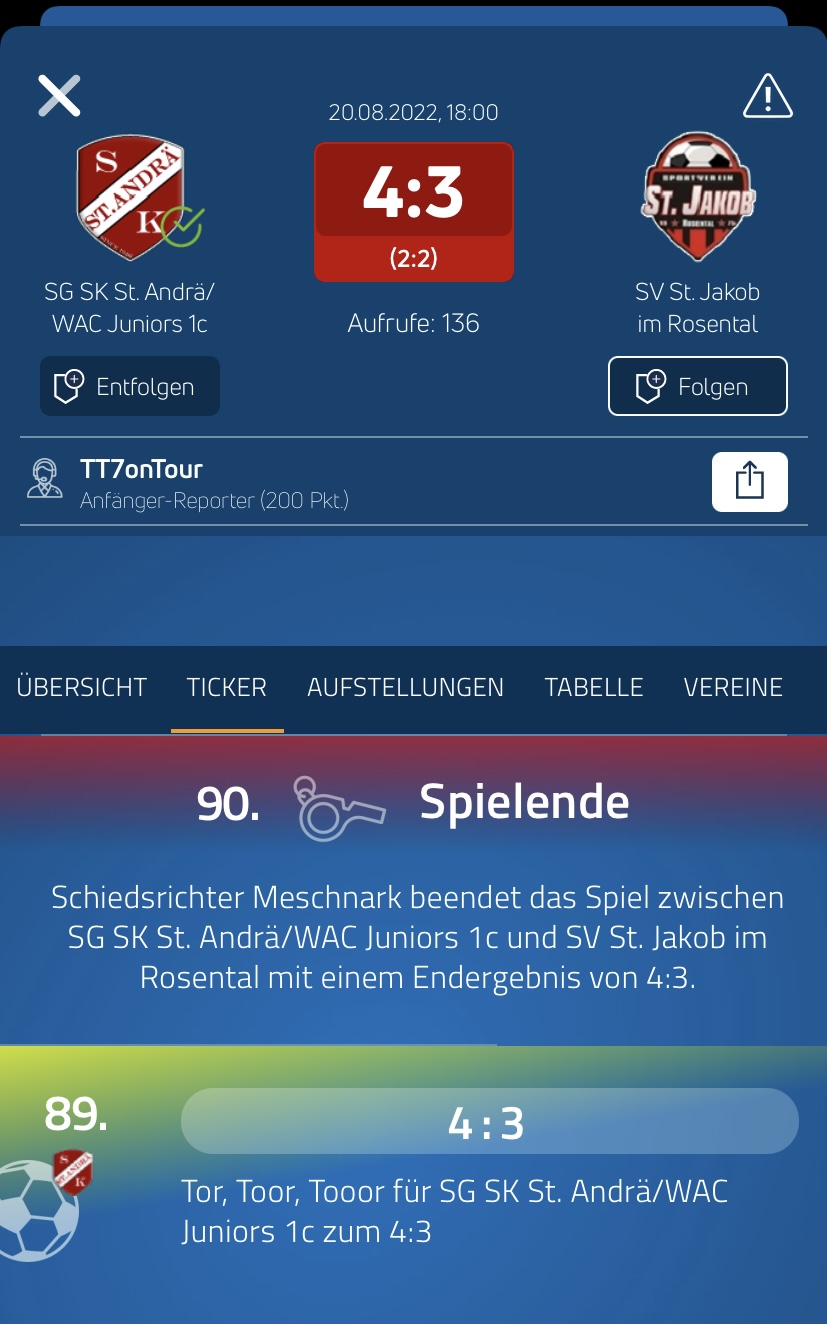Viewport: 827px width, 1324px height.
Task: Close the match detail view
Action: 59,96
